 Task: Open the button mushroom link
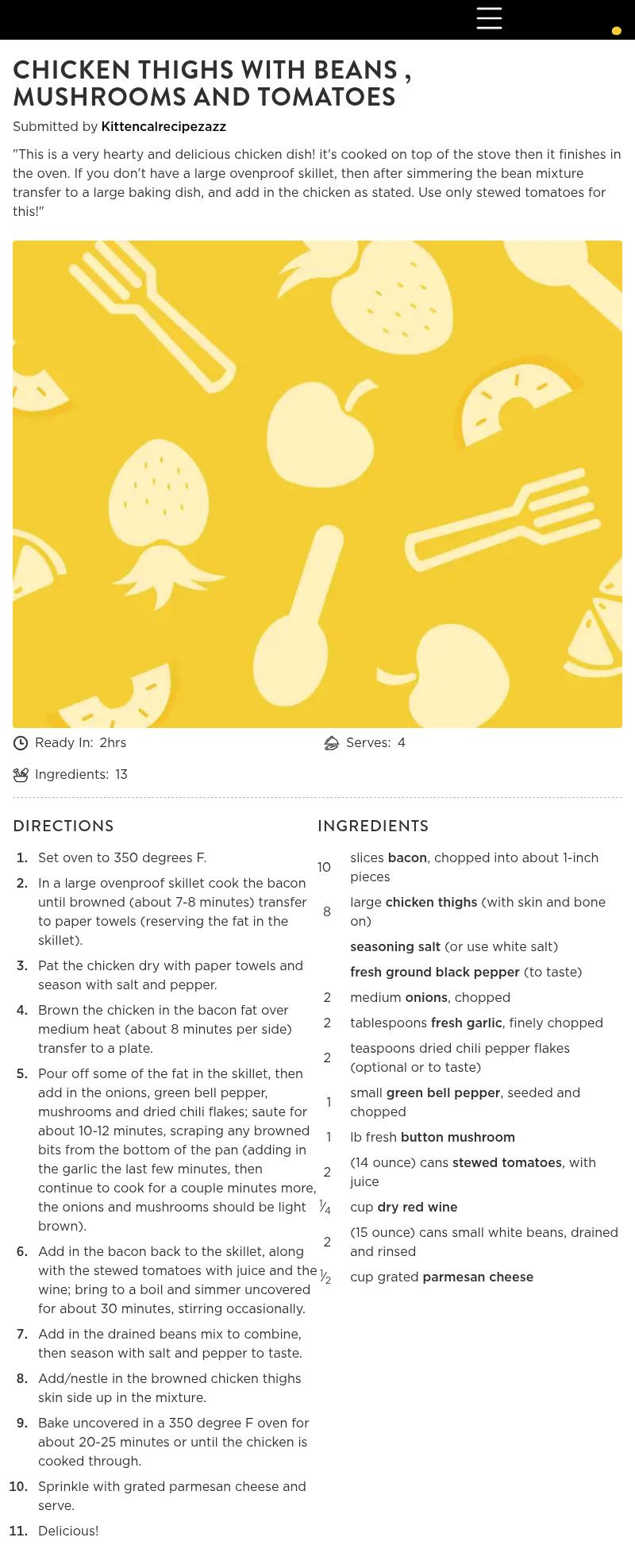point(457,1137)
